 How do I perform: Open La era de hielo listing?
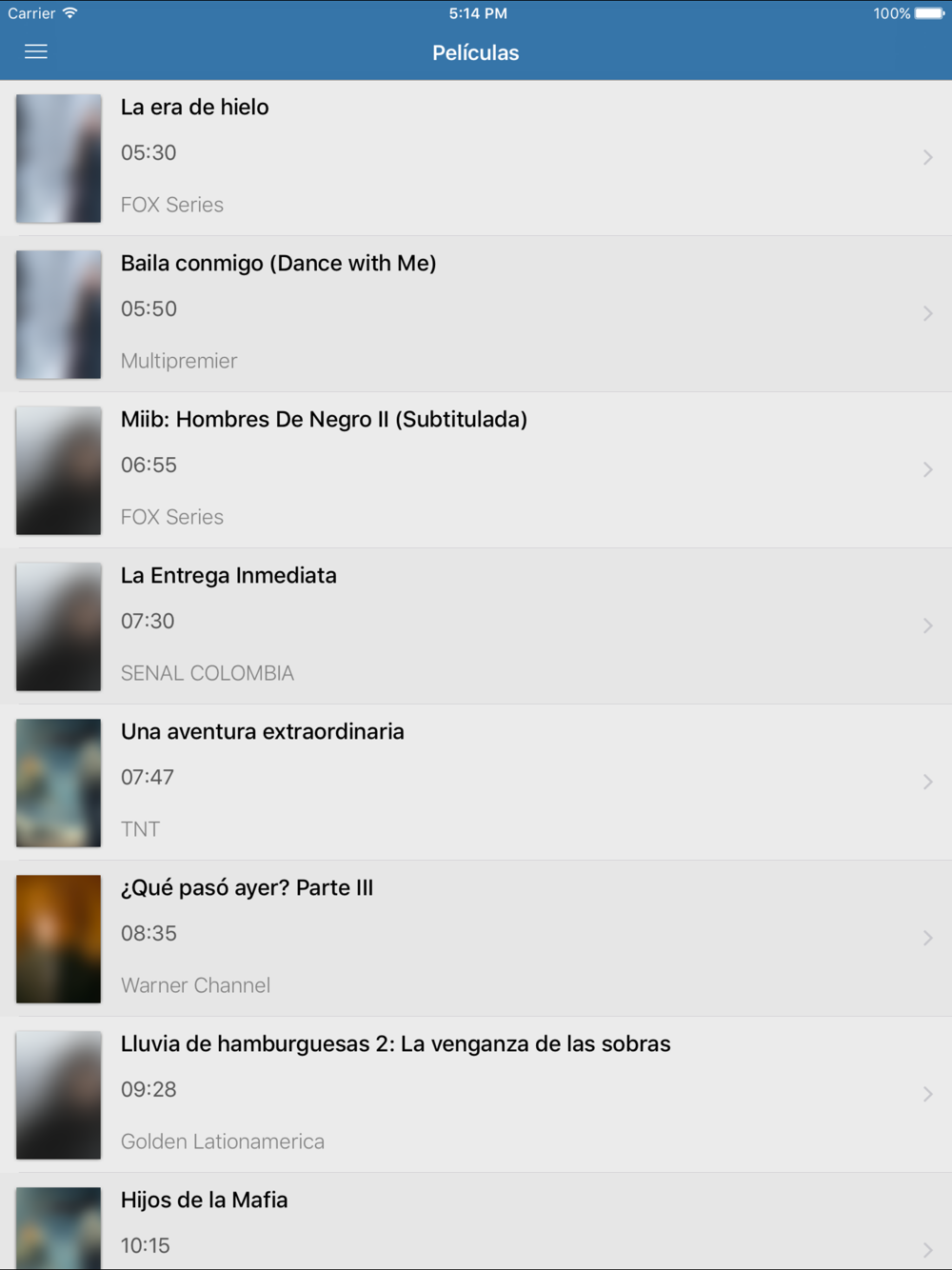pos(476,158)
